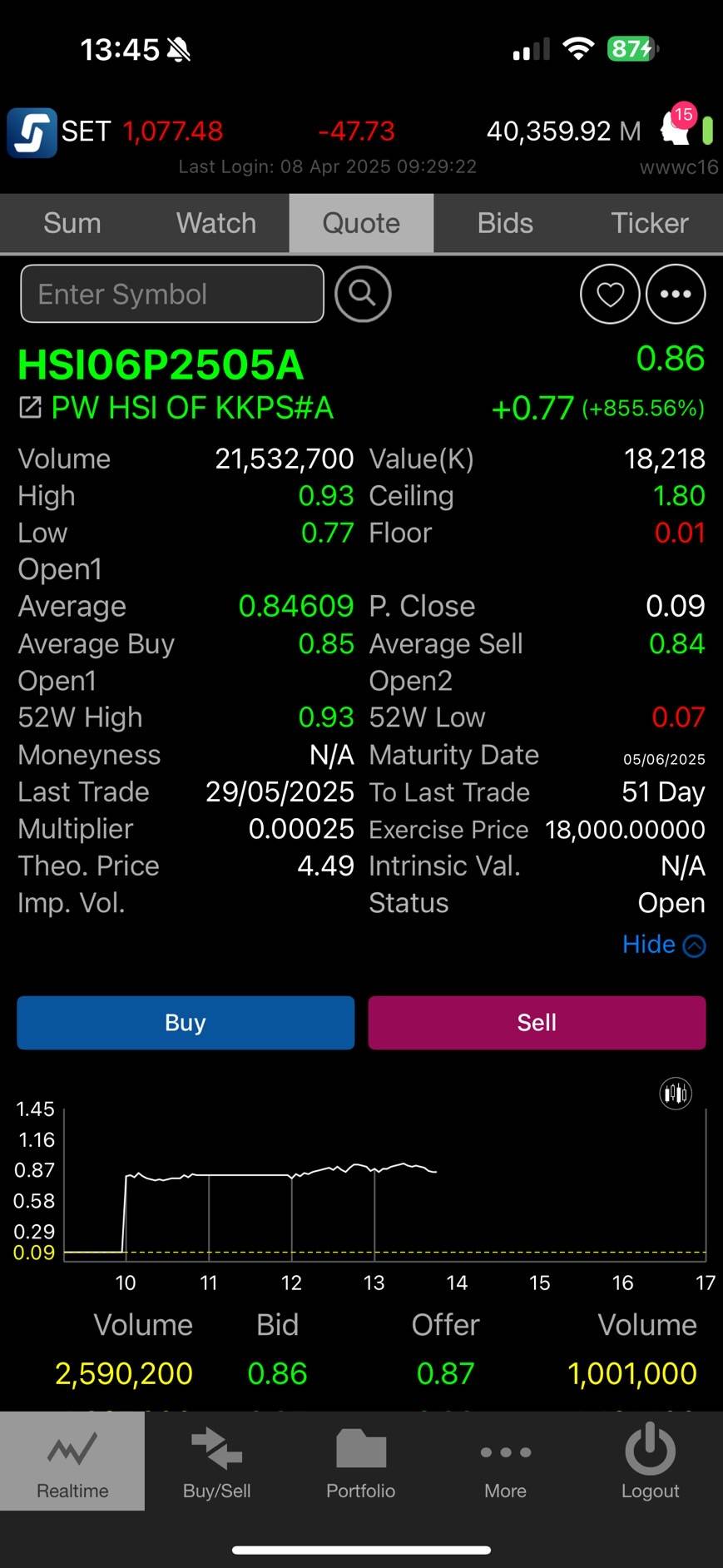Open PW HSI OF KKPS#A external link

pos(30,408)
